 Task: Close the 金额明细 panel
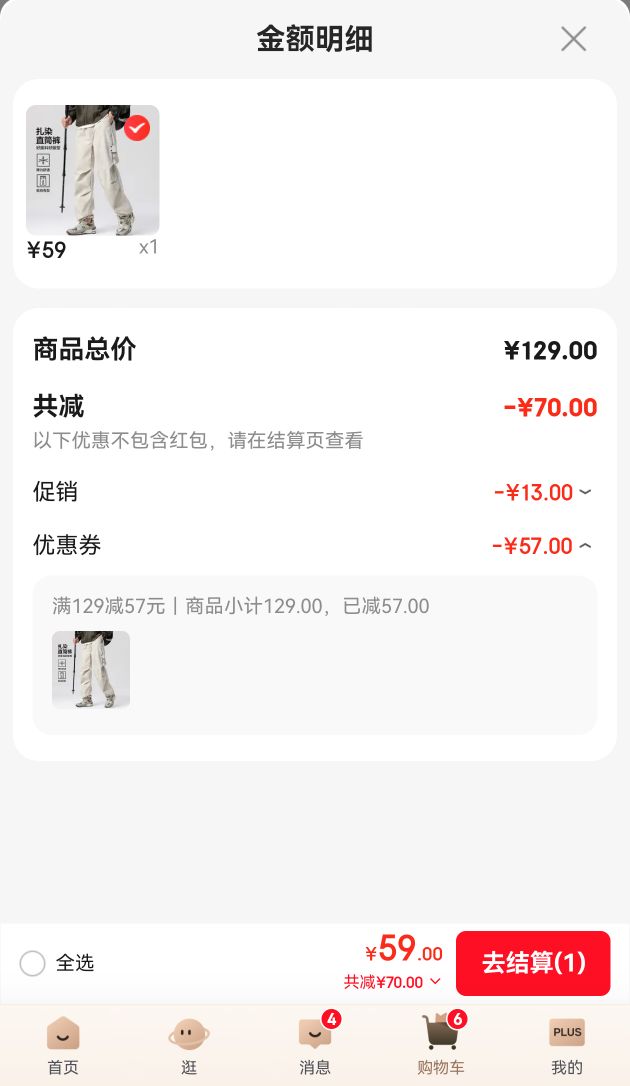(573, 39)
